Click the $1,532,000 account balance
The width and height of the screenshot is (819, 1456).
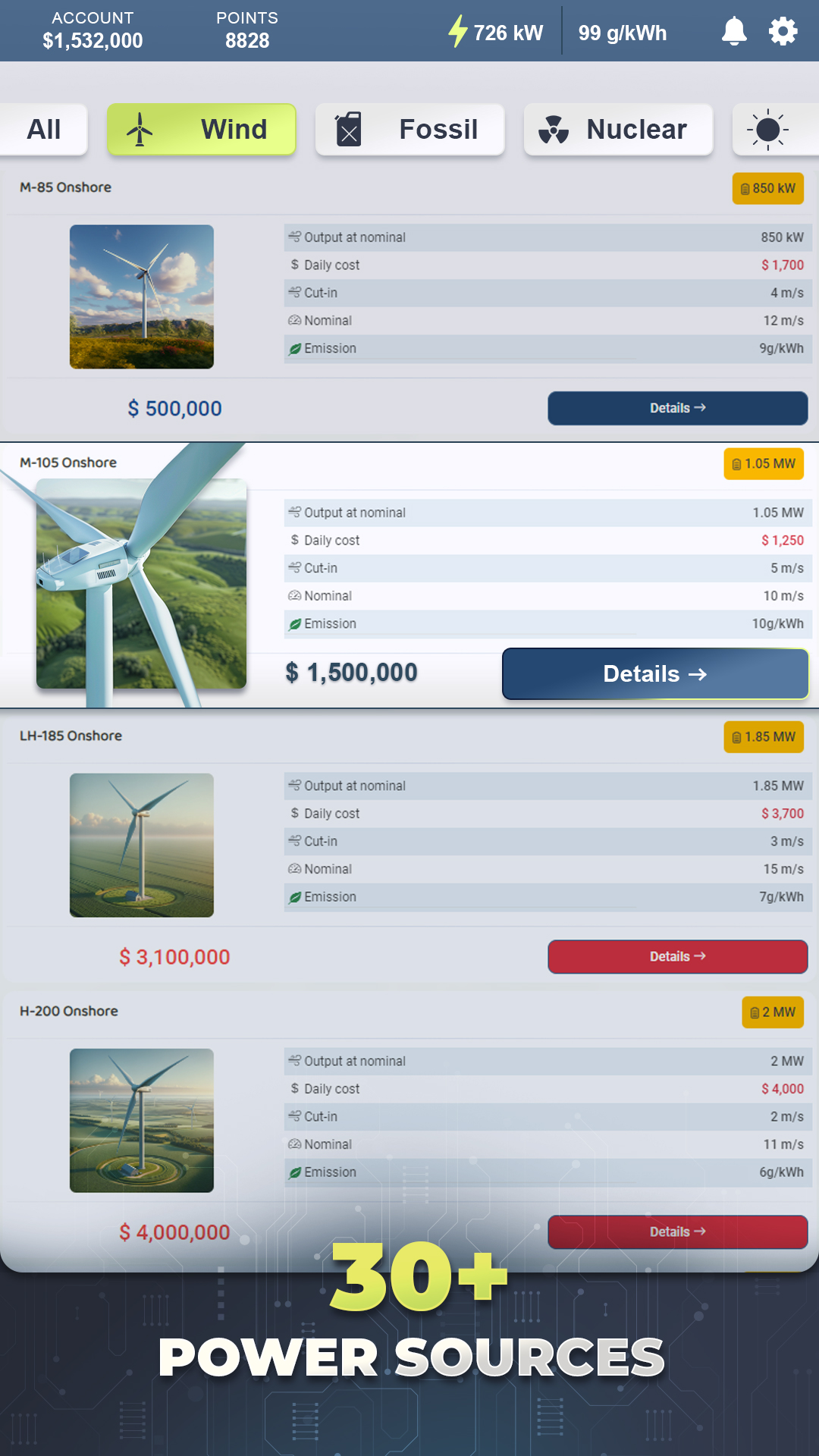[x=93, y=40]
